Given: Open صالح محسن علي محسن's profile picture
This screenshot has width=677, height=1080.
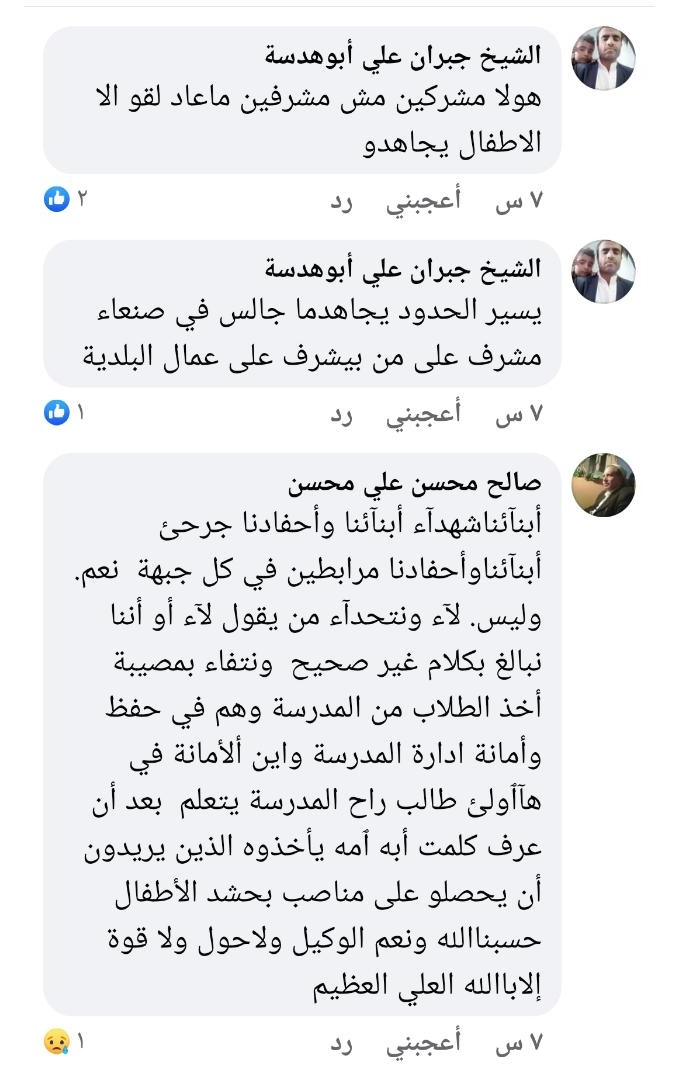Looking at the screenshot, I should pyautogui.click(x=603, y=485).
